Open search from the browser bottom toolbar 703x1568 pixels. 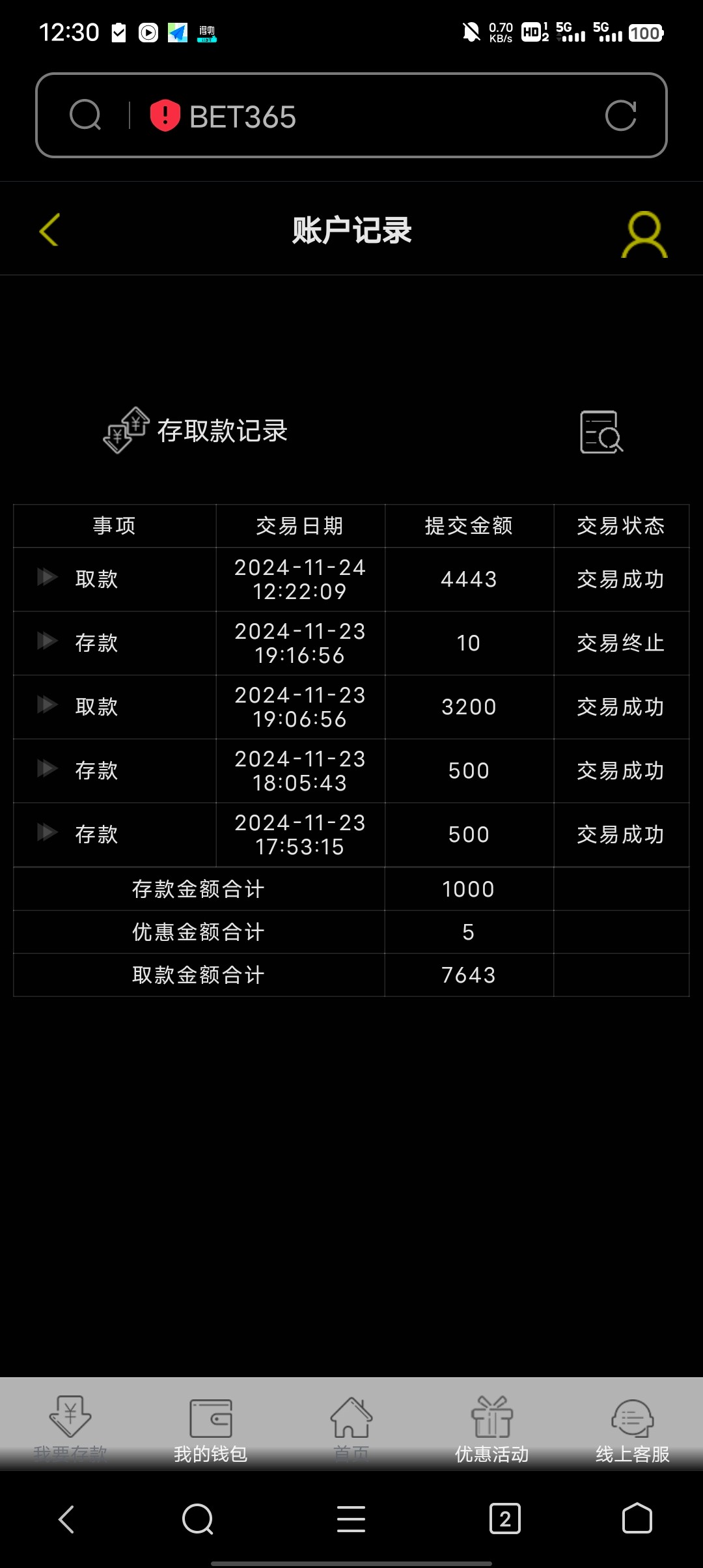(197, 1519)
